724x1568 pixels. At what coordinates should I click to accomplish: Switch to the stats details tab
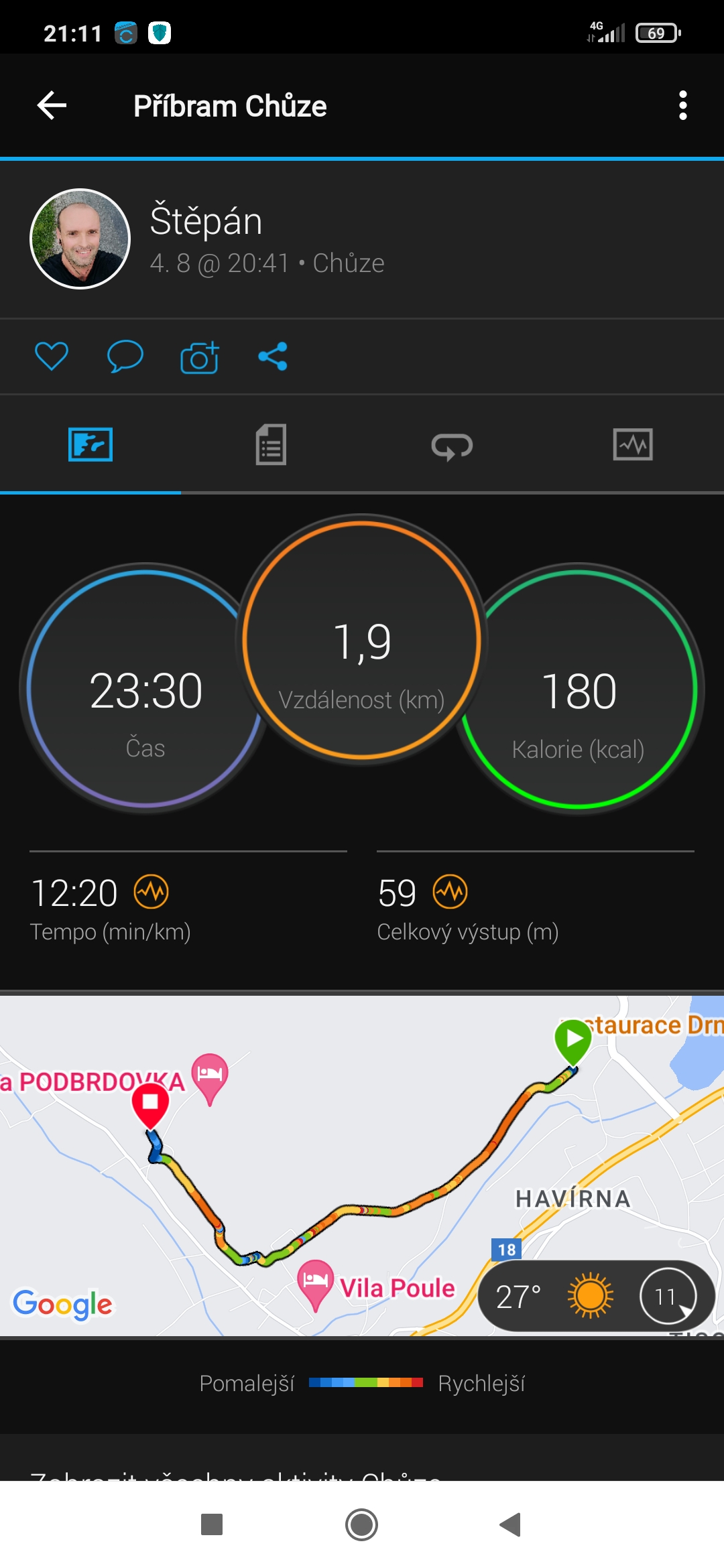271,445
